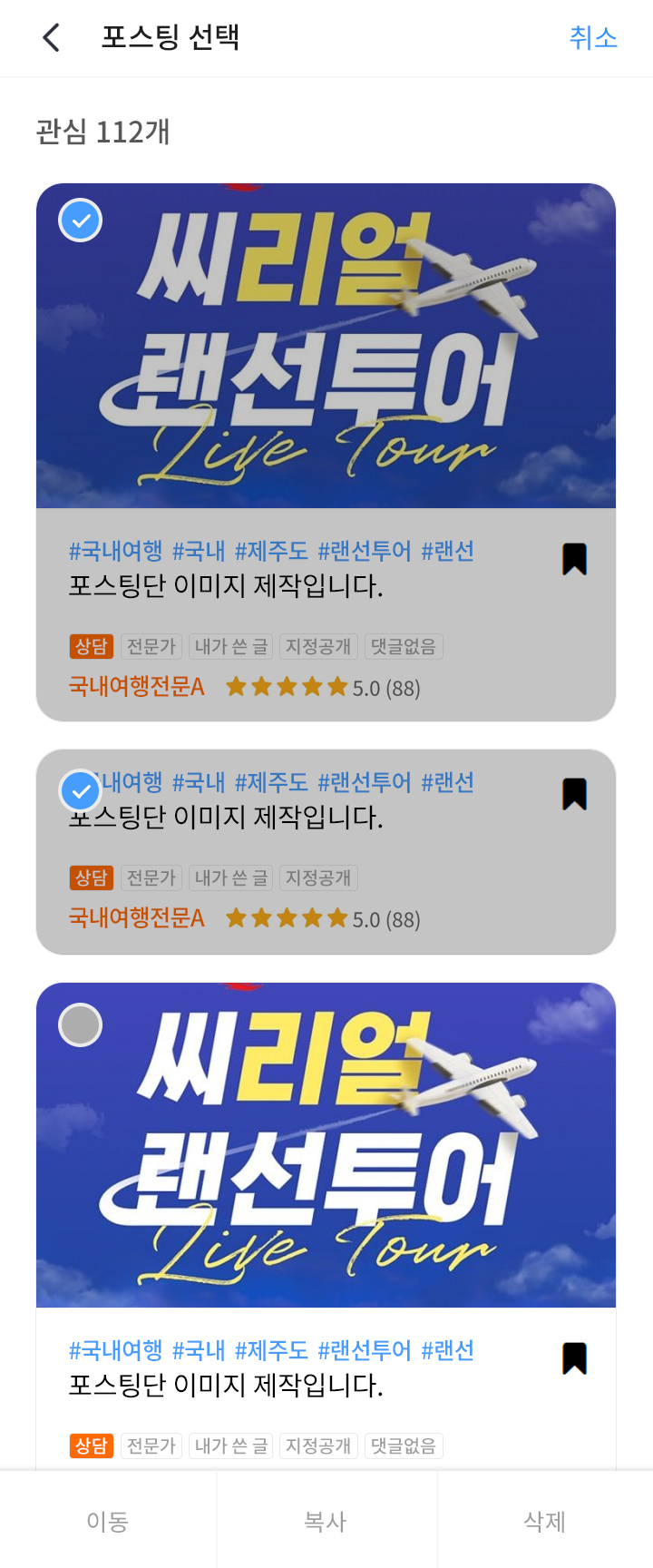Copy the selected postings with 복사
The image size is (653, 1568).
point(326,1521)
